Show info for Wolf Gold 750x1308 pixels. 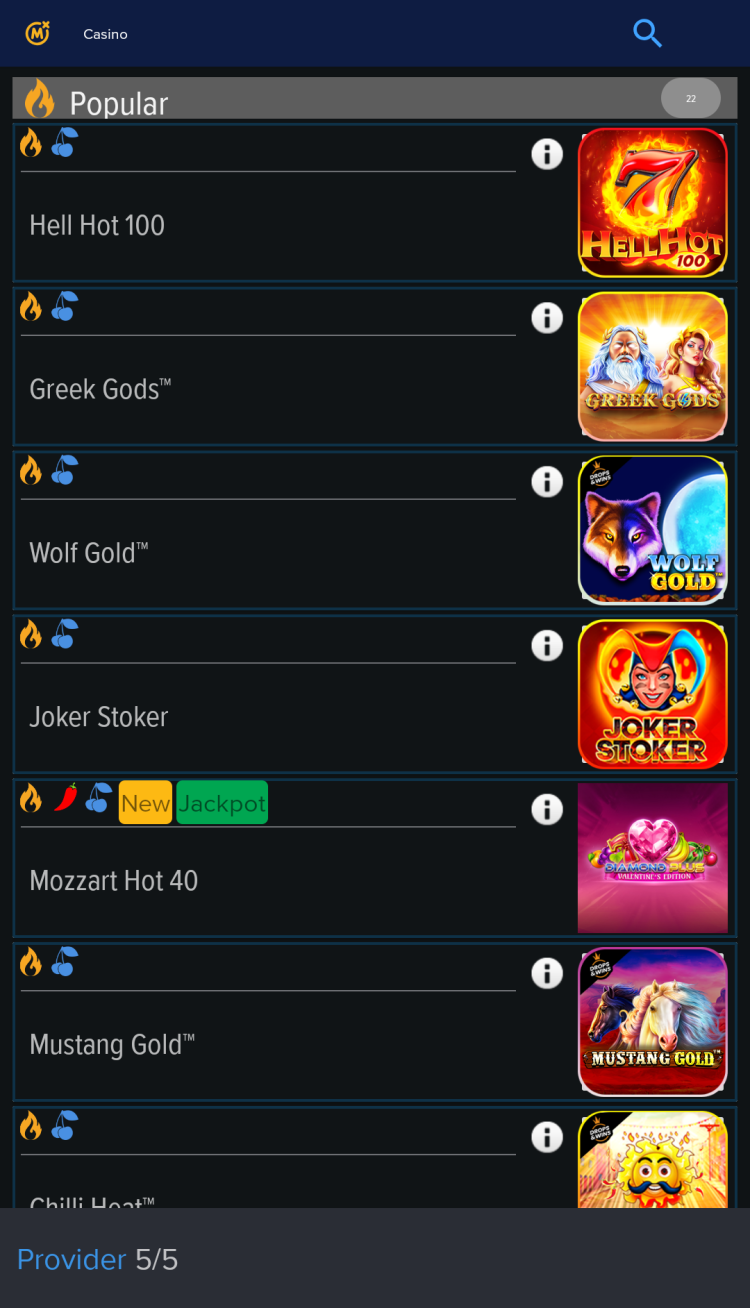pos(547,482)
